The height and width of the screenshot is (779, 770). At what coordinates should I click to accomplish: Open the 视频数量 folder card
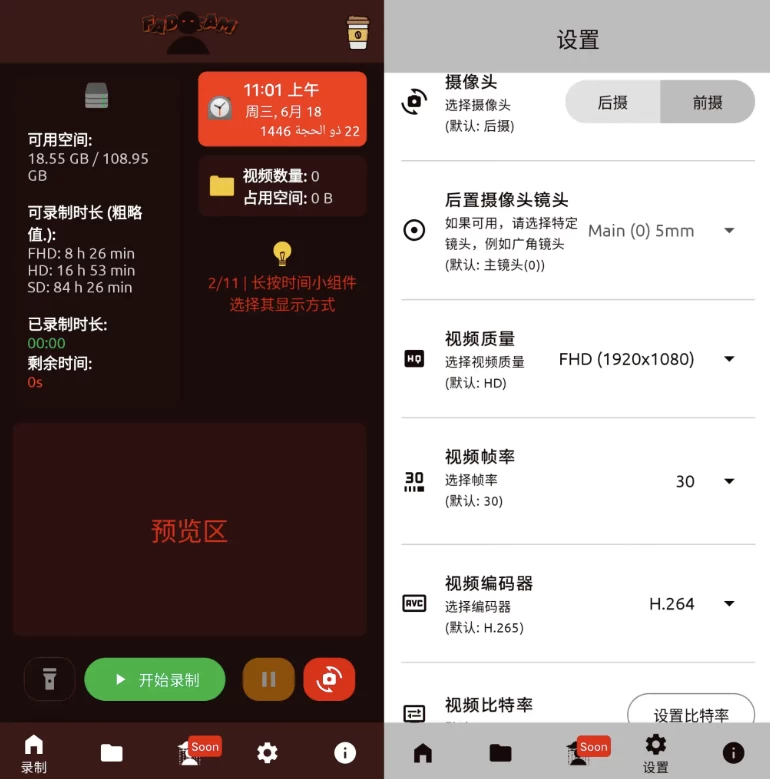282,187
